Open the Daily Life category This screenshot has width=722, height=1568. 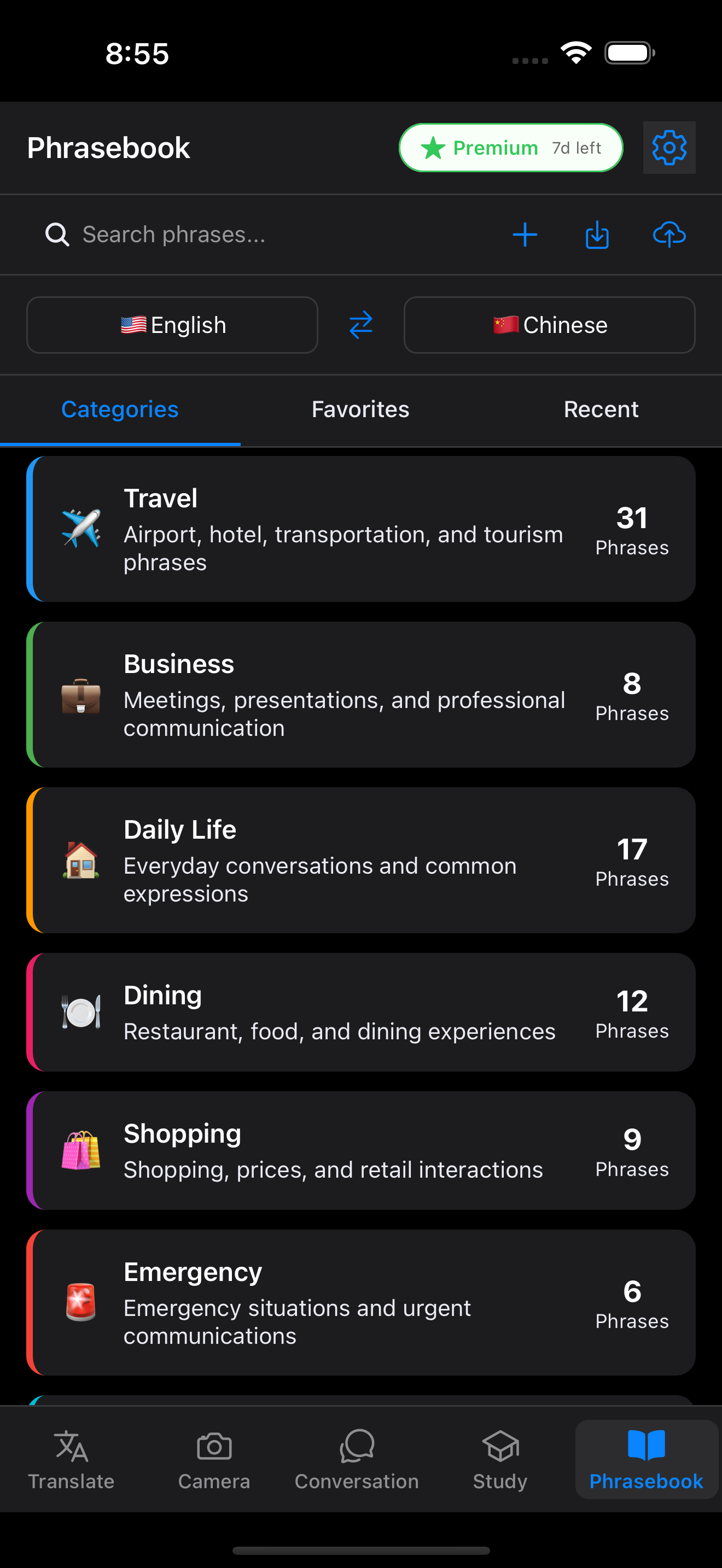pyautogui.click(x=360, y=859)
